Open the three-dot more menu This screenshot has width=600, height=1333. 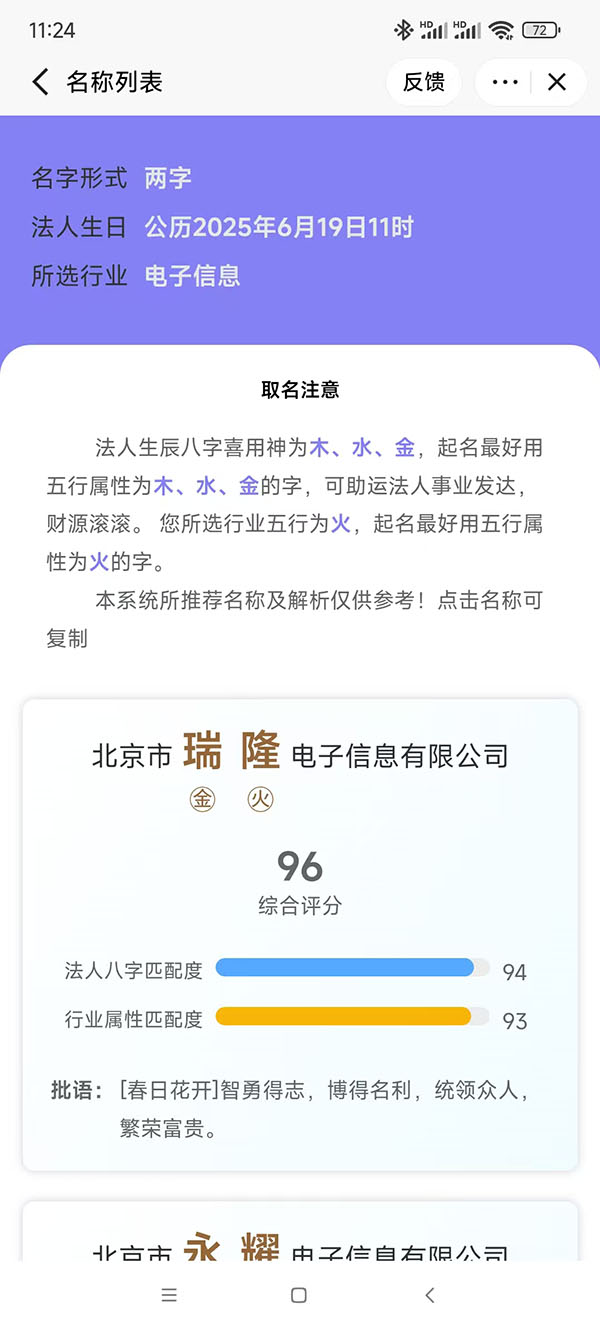[505, 82]
